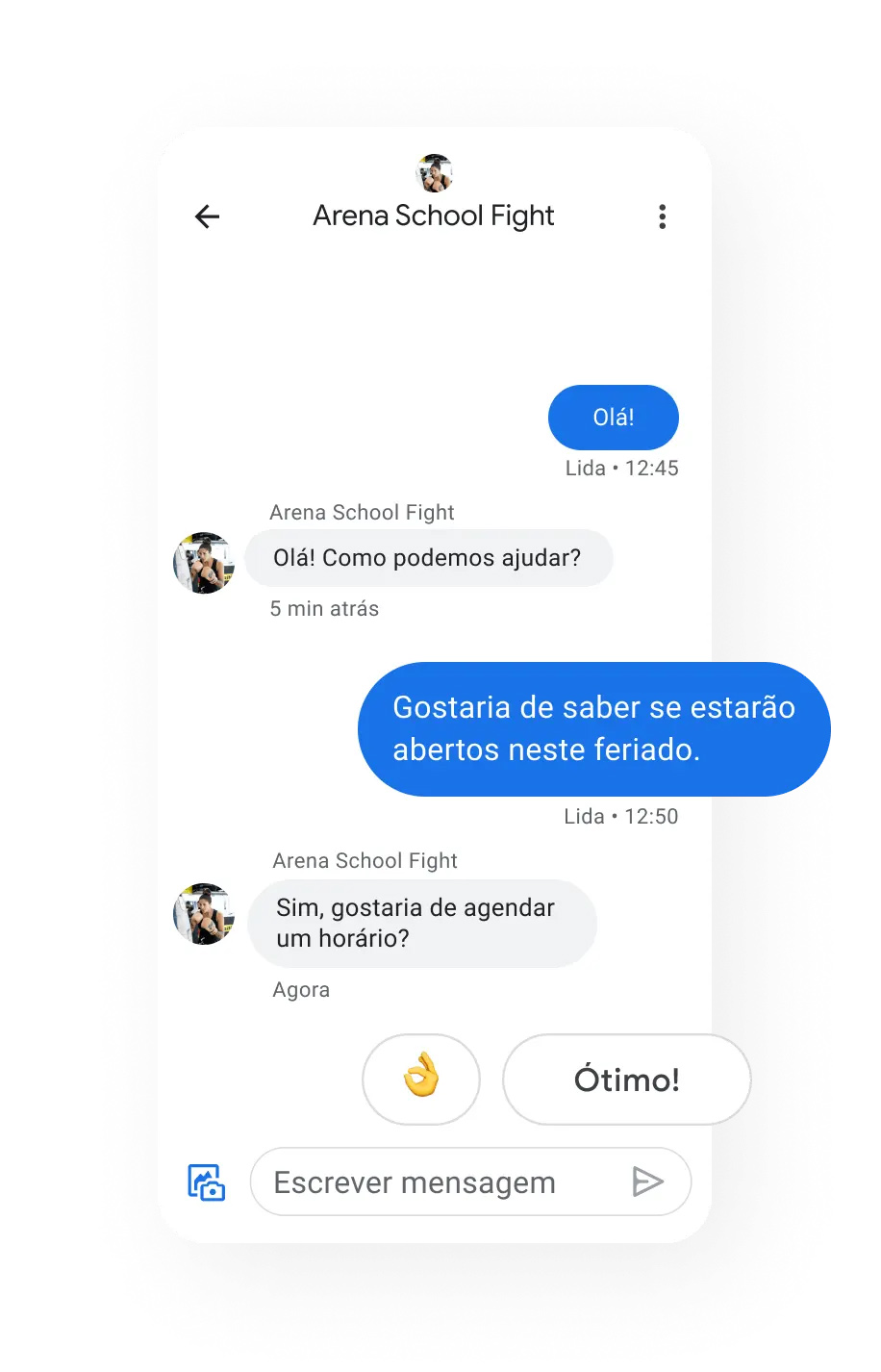
Task: Send the 'Ótimo!' suggested reply
Action: point(625,1080)
